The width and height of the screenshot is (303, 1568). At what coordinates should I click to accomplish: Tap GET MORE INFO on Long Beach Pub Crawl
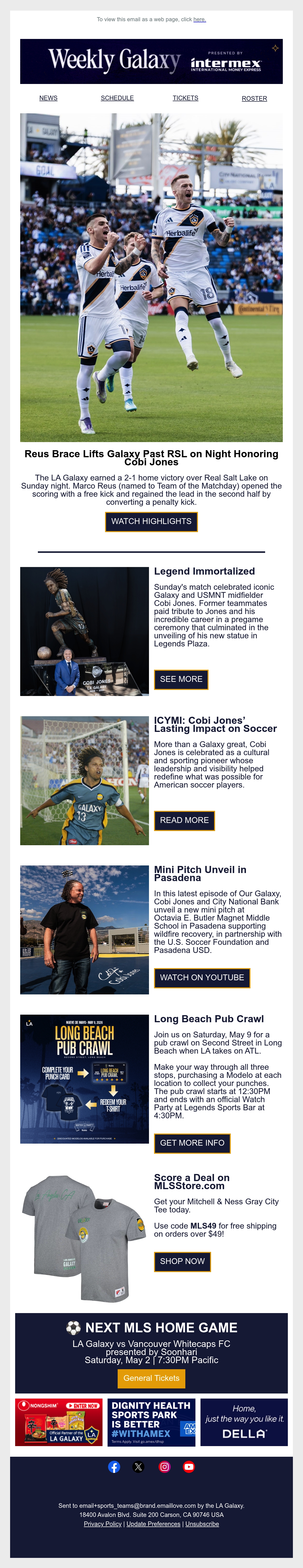coord(192,1143)
